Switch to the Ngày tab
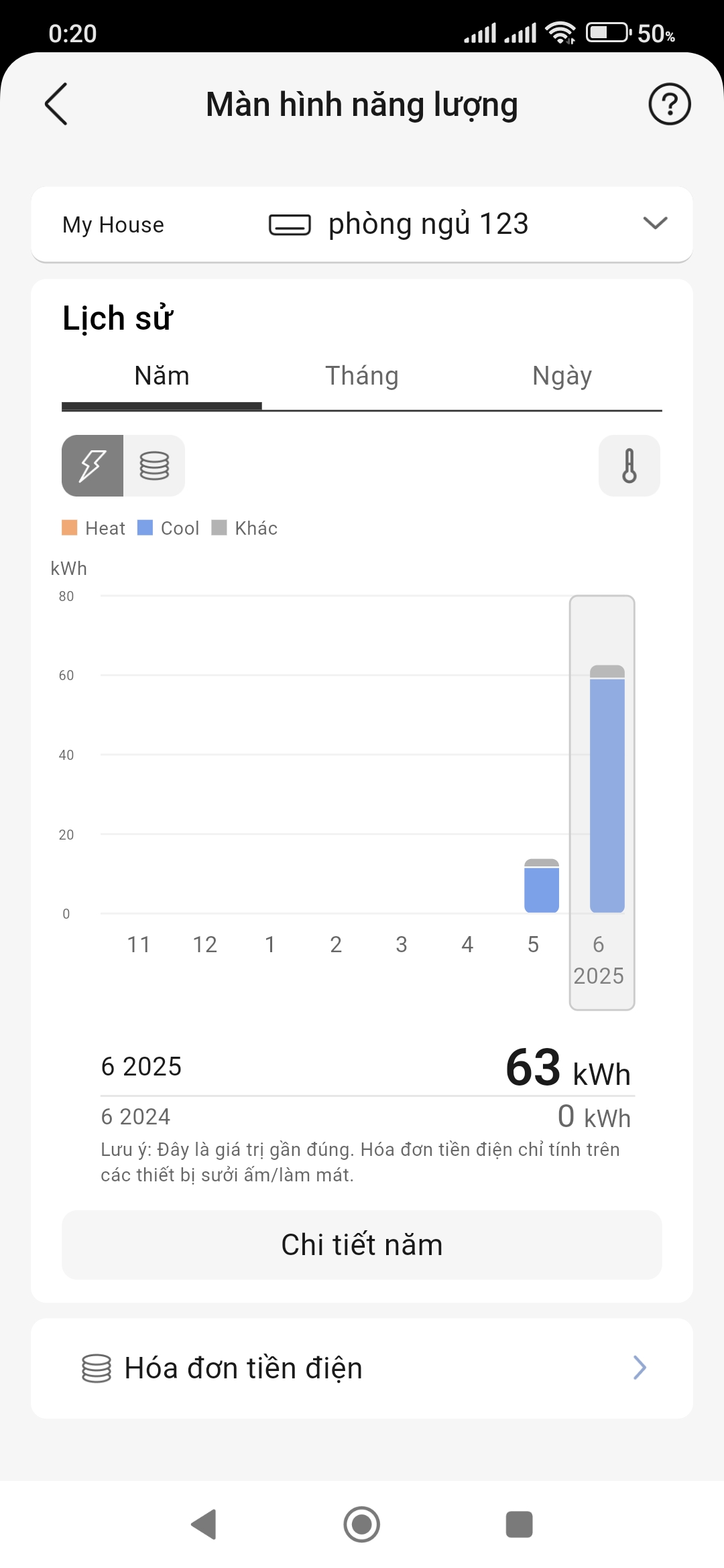 [562, 376]
